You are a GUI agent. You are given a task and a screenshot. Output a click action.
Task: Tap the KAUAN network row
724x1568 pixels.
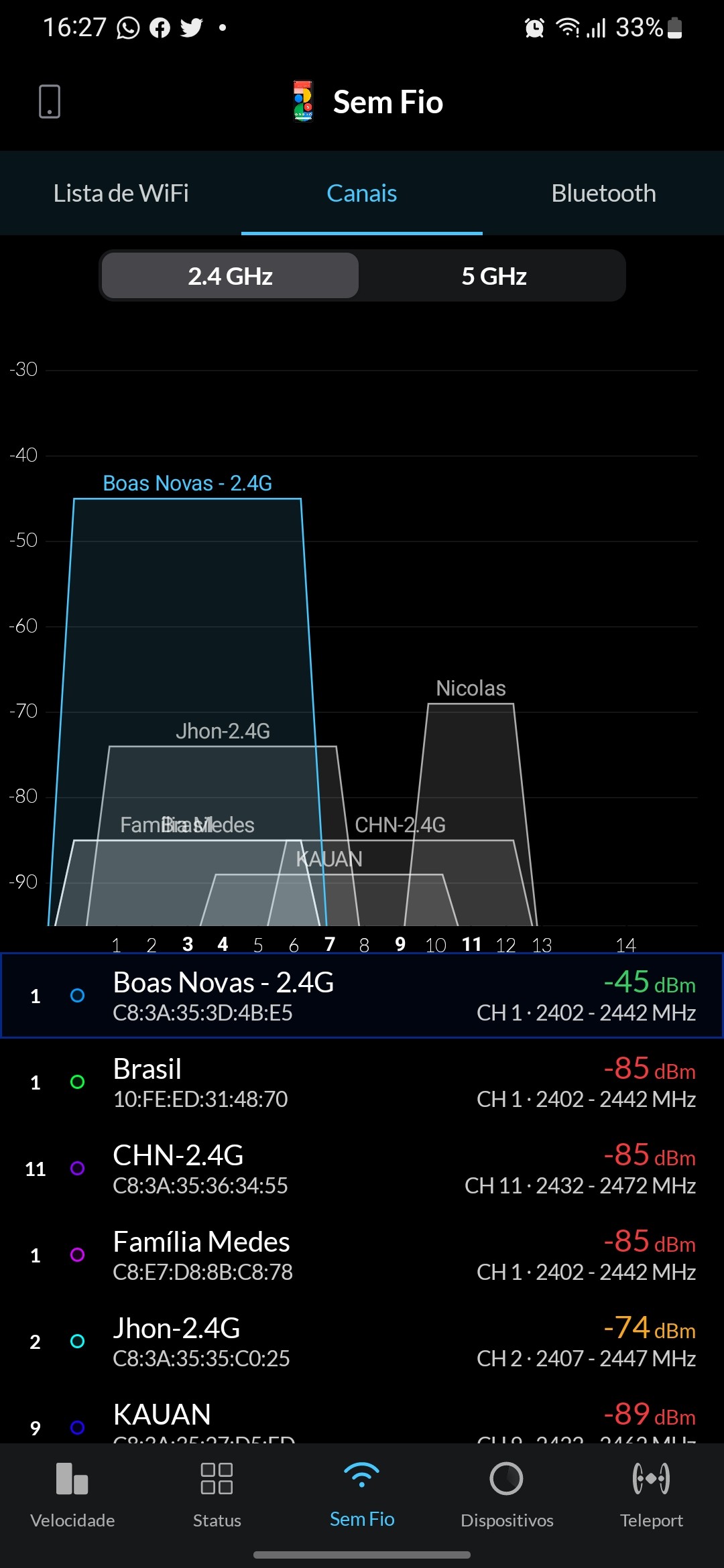(x=362, y=1422)
